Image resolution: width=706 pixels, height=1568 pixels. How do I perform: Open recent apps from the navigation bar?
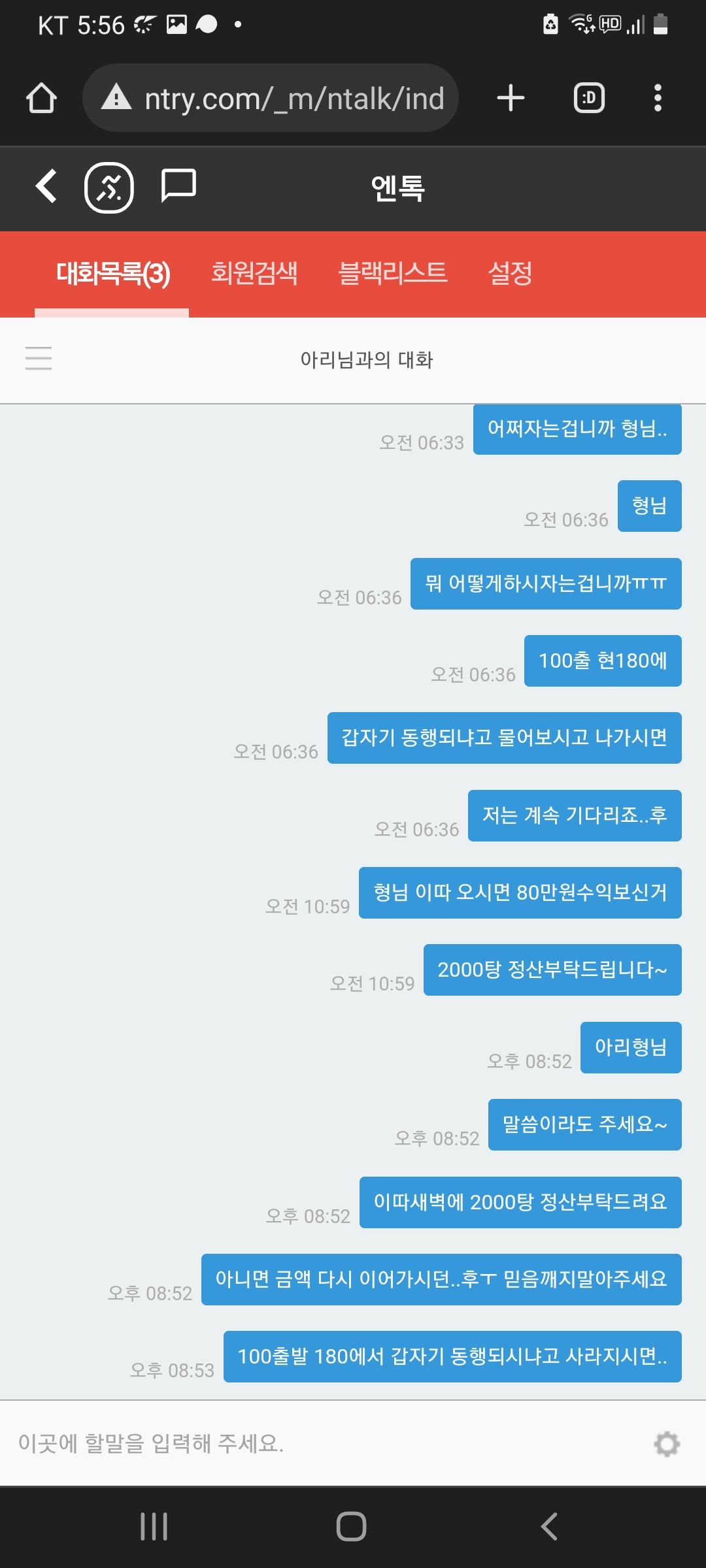coord(154,1527)
